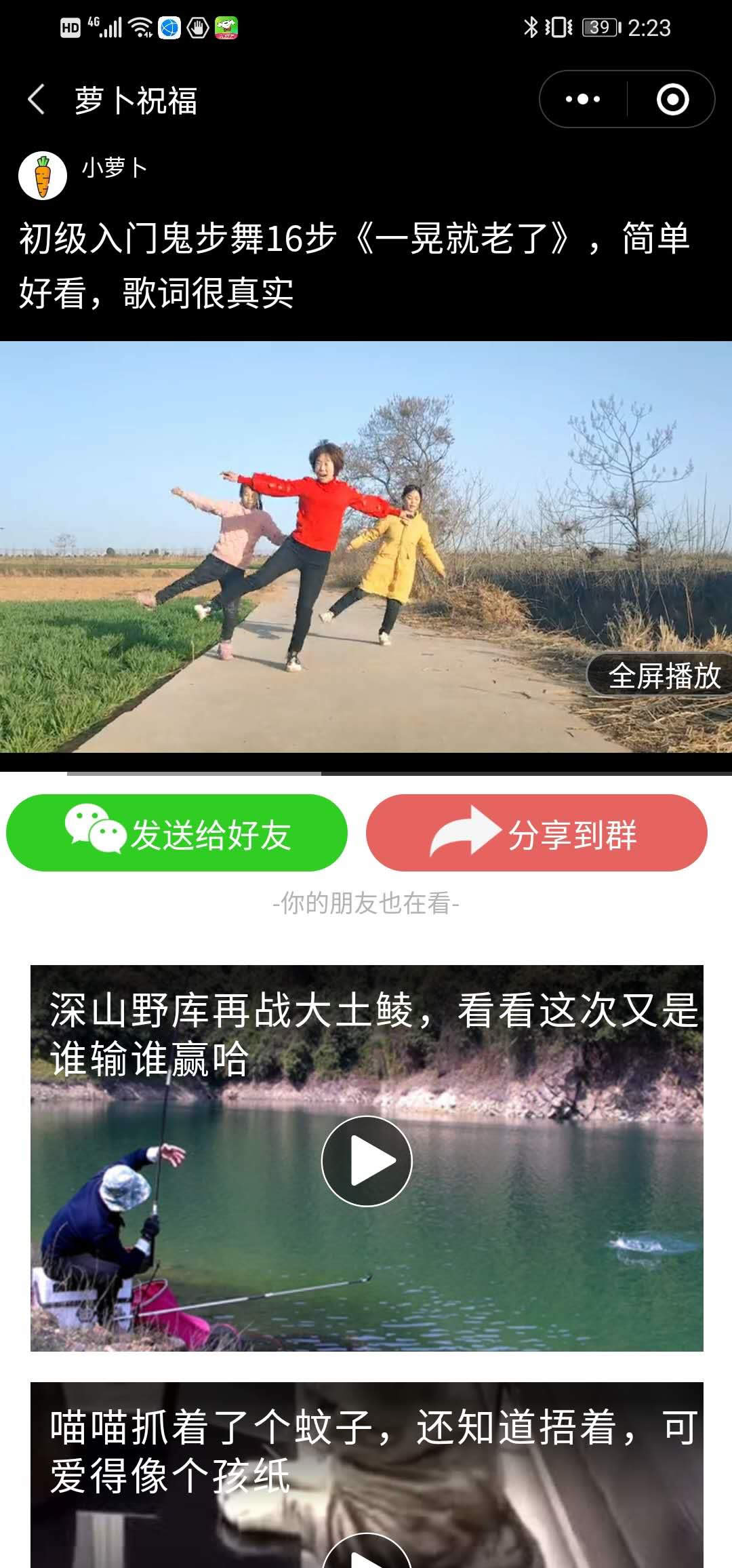Play the 深山野库再战大土鲮 fishing video
Screen dimensions: 732x1568
coord(367,1161)
